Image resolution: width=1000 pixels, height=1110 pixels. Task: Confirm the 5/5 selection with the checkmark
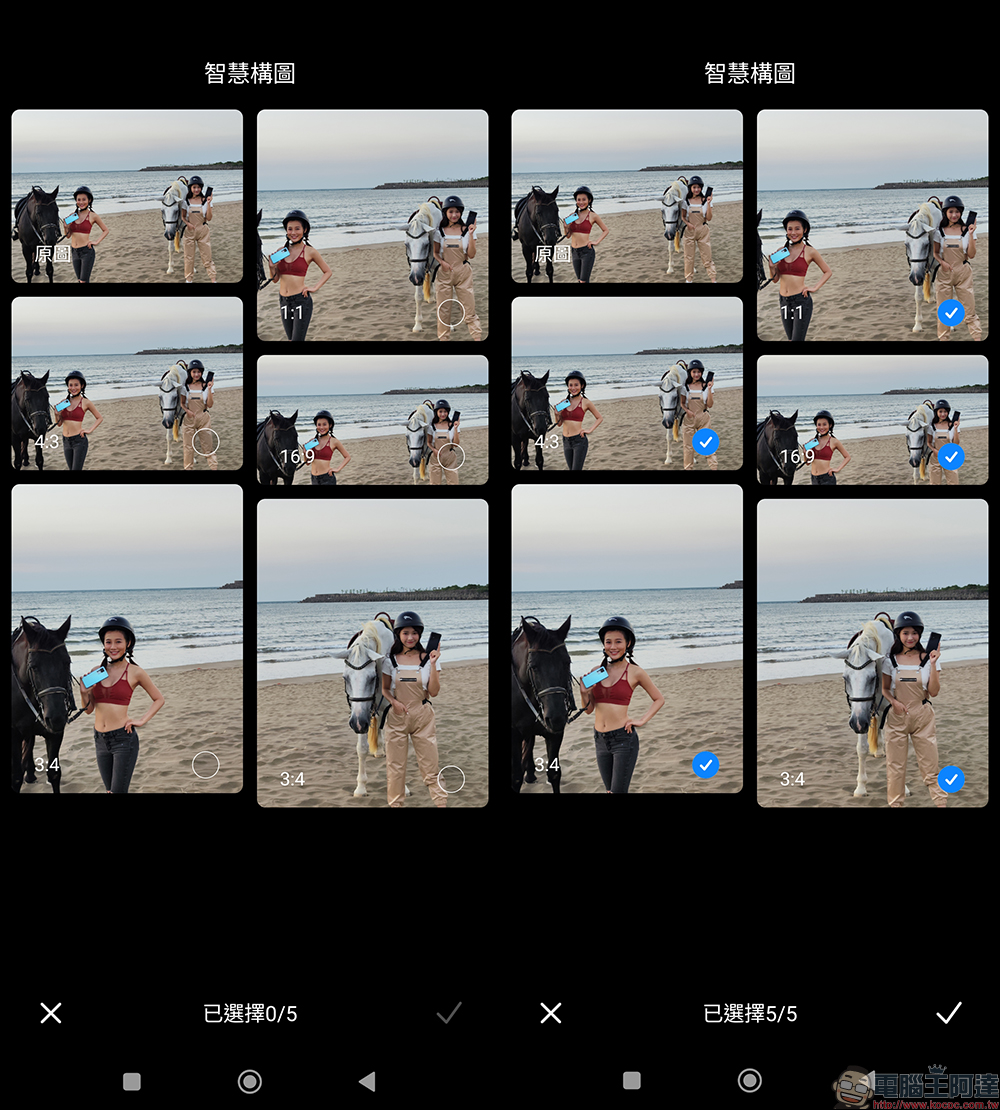[x=948, y=1013]
